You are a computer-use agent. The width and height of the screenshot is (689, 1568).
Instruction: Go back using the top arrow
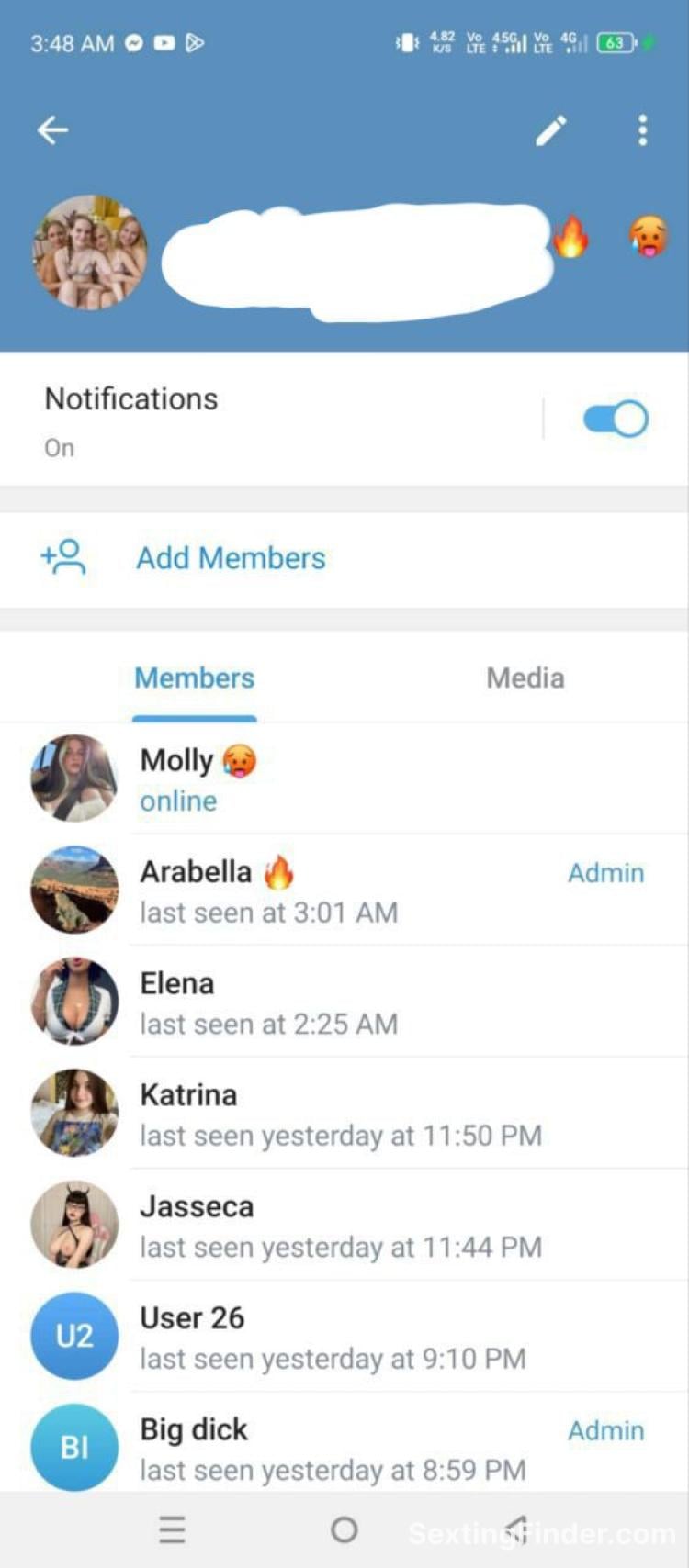tap(52, 130)
